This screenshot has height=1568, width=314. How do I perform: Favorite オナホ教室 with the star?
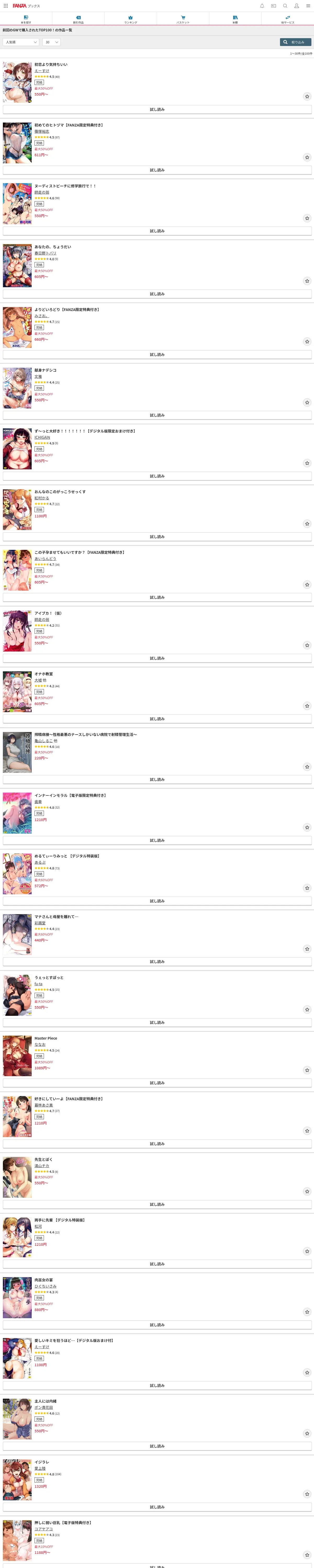[307, 706]
